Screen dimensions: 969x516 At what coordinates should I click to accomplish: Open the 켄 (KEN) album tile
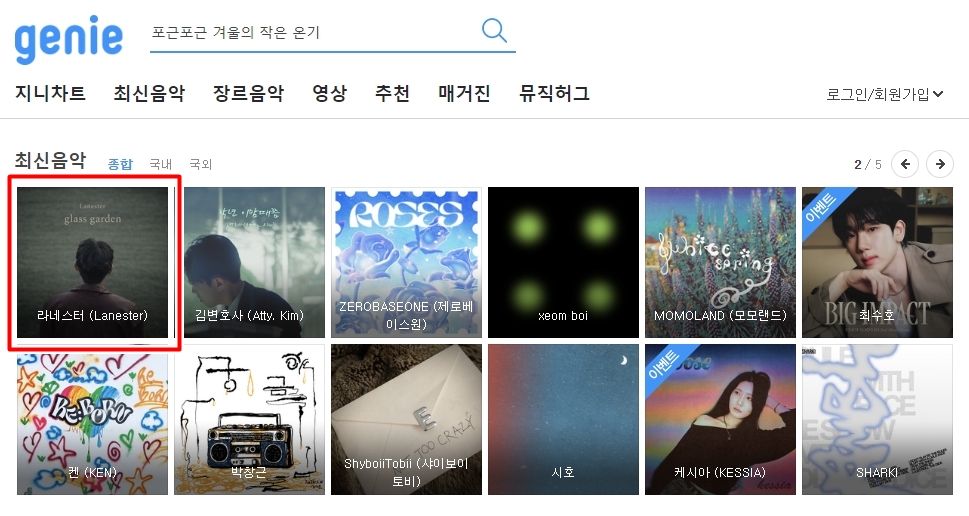(93, 420)
